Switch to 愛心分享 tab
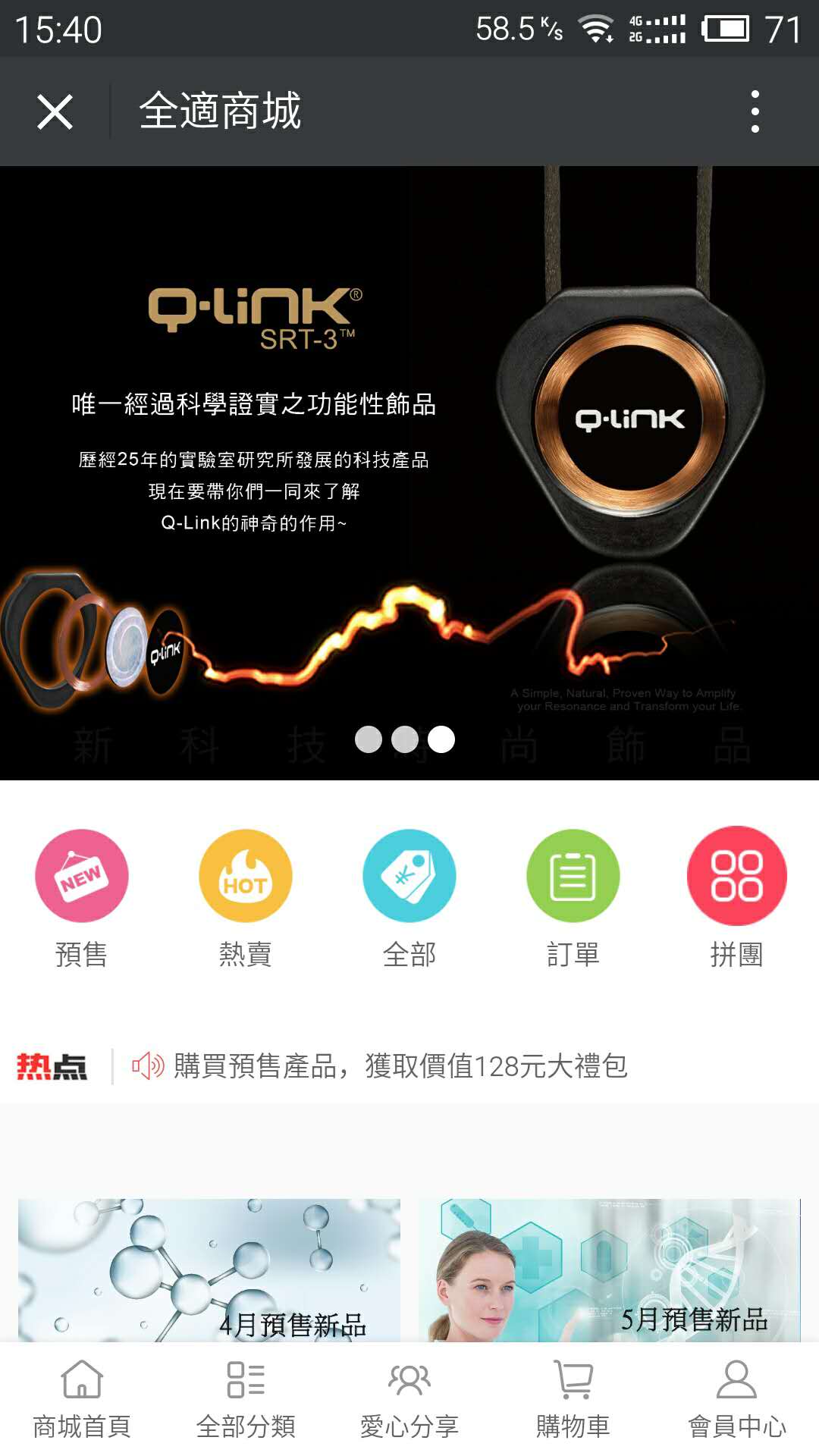 pyautogui.click(x=409, y=1399)
